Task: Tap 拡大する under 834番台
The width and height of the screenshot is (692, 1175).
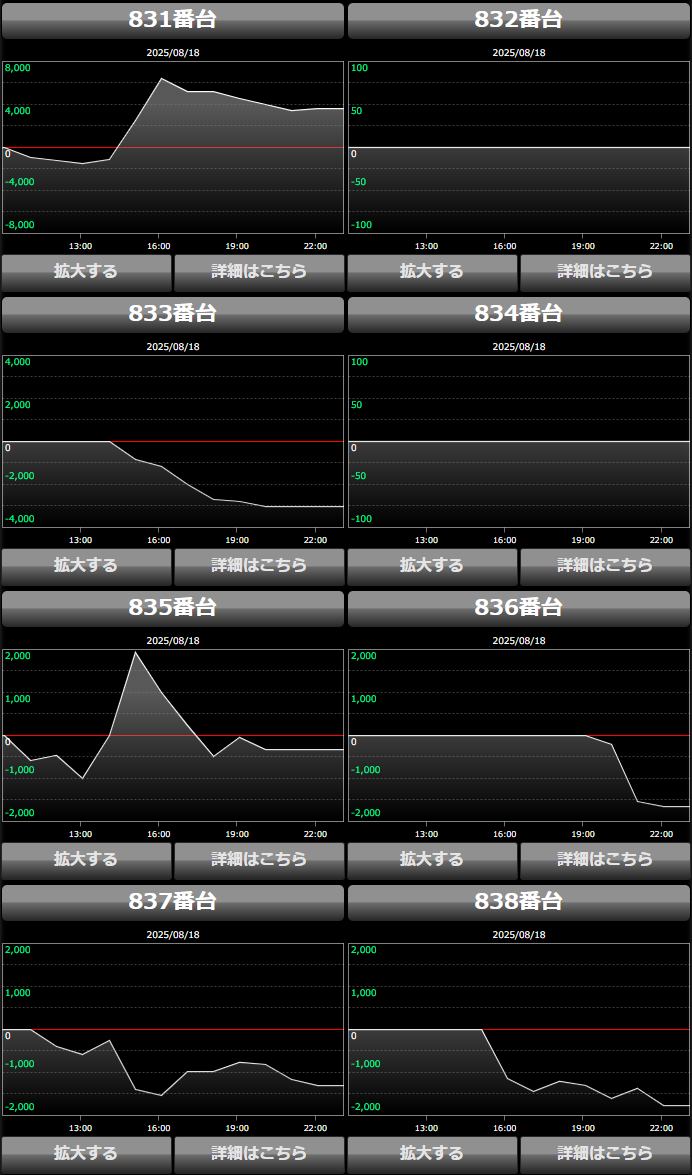Action: tap(432, 566)
